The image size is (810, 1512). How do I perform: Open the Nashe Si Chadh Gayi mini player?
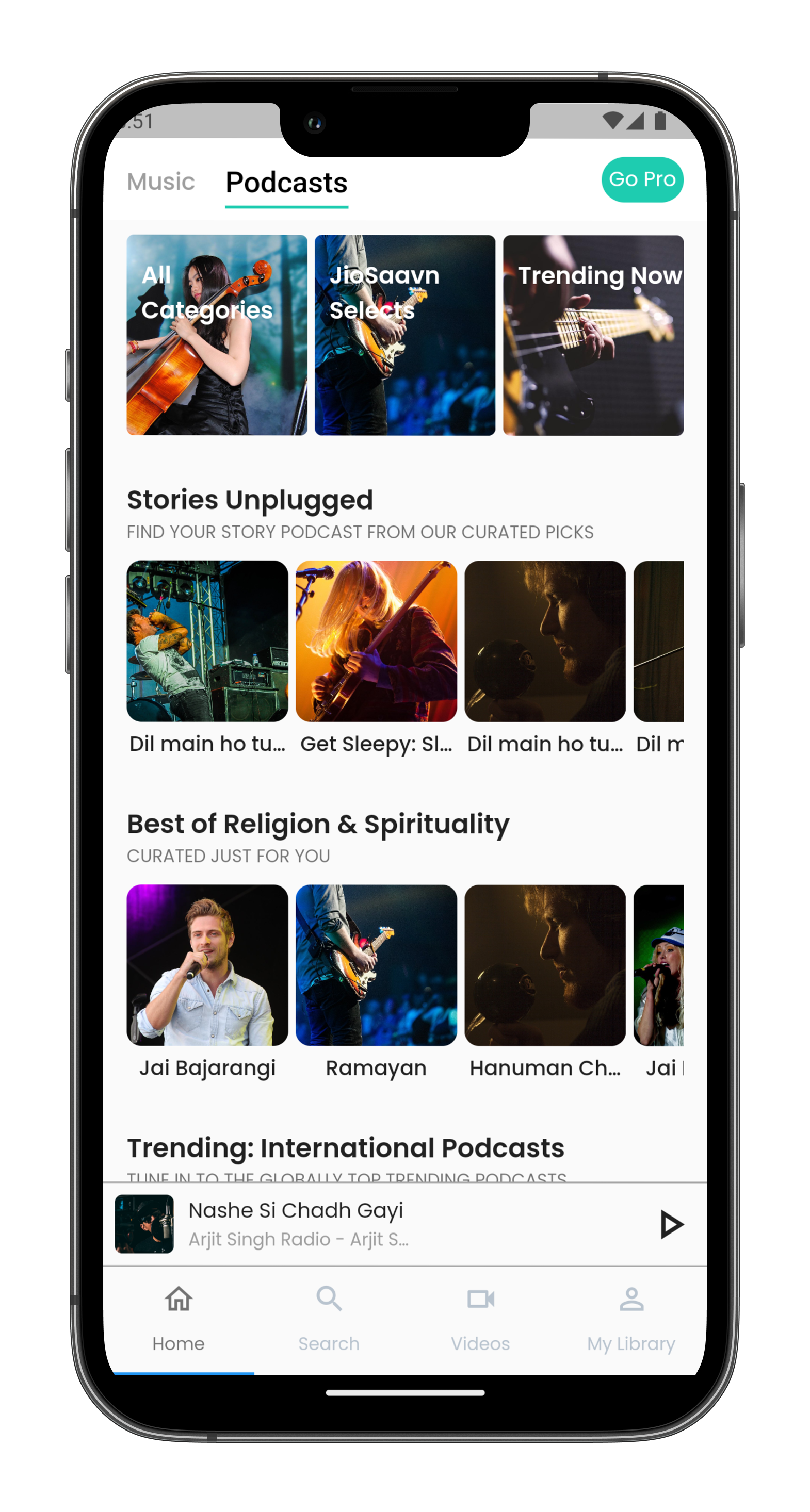pyautogui.click(x=376, y=1224)
